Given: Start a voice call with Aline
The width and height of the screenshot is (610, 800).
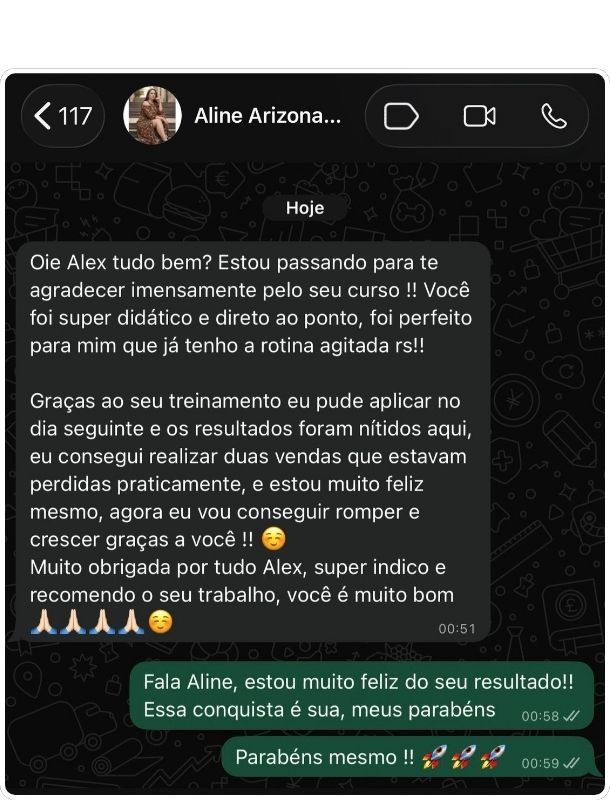Looking at the screenshot, I should tap(553, 116).
